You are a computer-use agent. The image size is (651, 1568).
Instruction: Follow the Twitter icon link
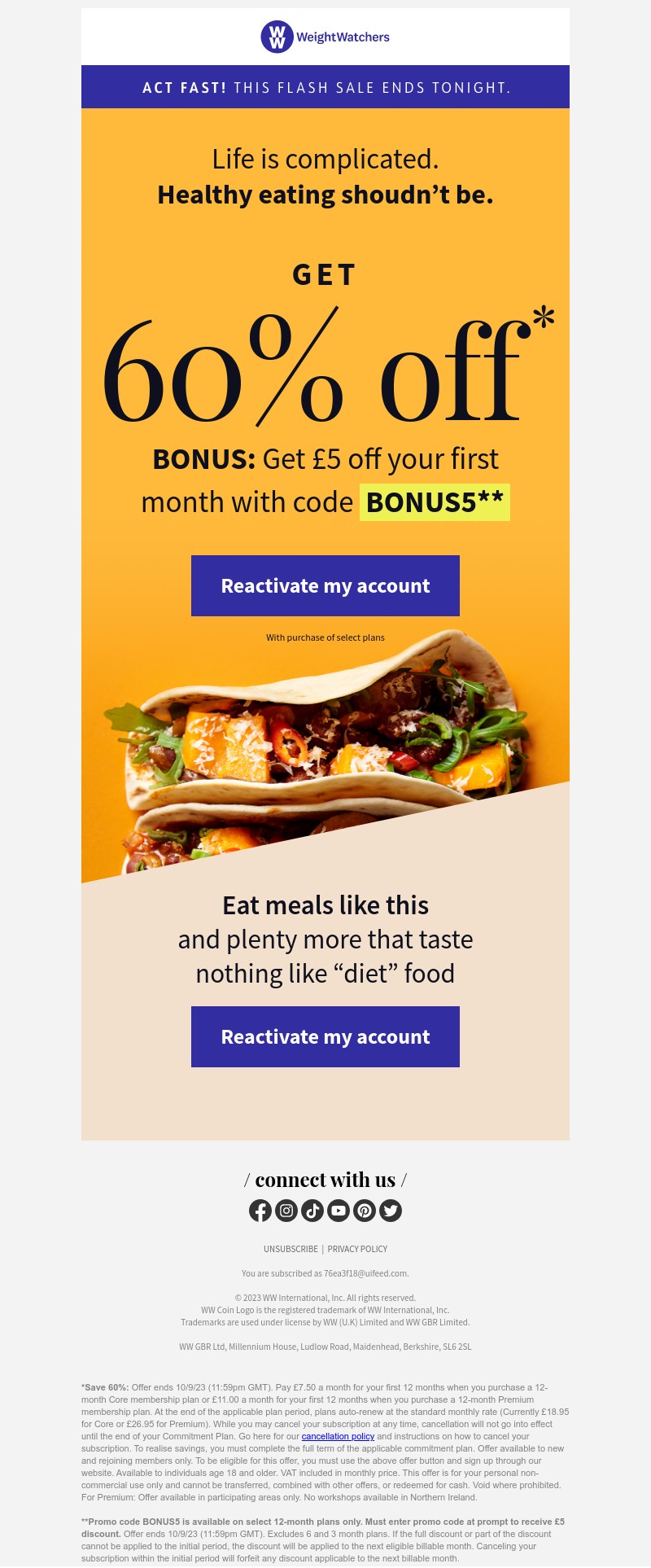391,1211
